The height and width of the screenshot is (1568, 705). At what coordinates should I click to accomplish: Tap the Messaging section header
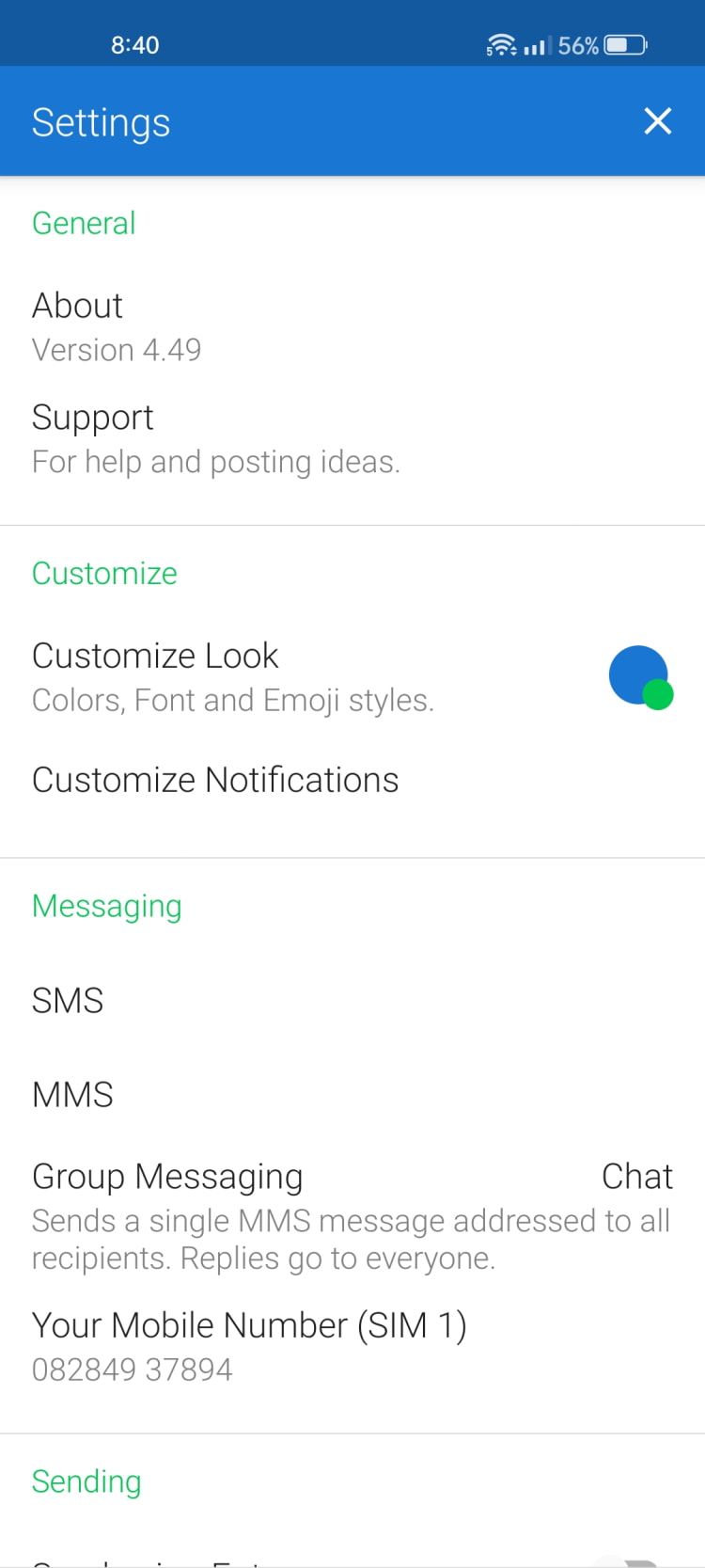pos(106,906)
